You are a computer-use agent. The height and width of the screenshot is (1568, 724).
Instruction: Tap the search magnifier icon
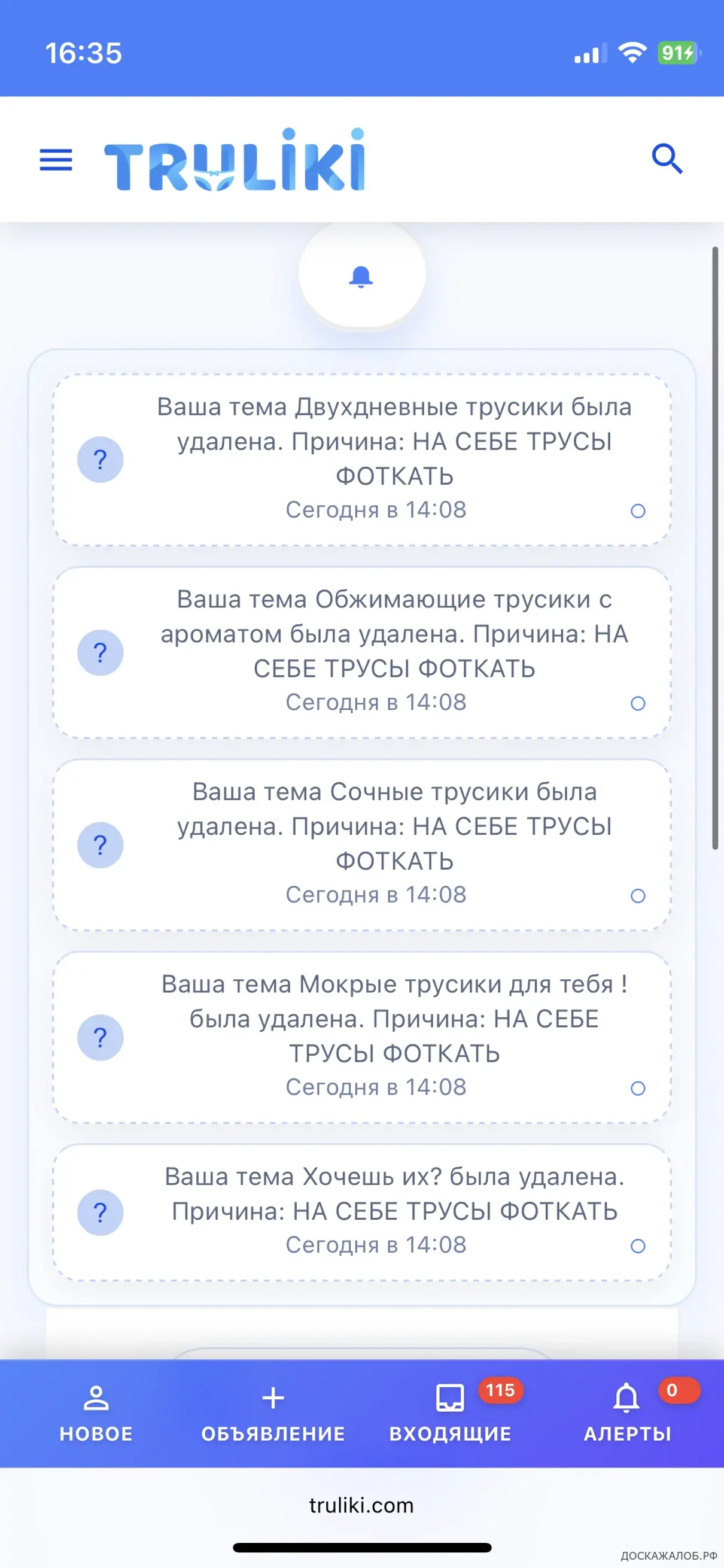tap(667, 159)
